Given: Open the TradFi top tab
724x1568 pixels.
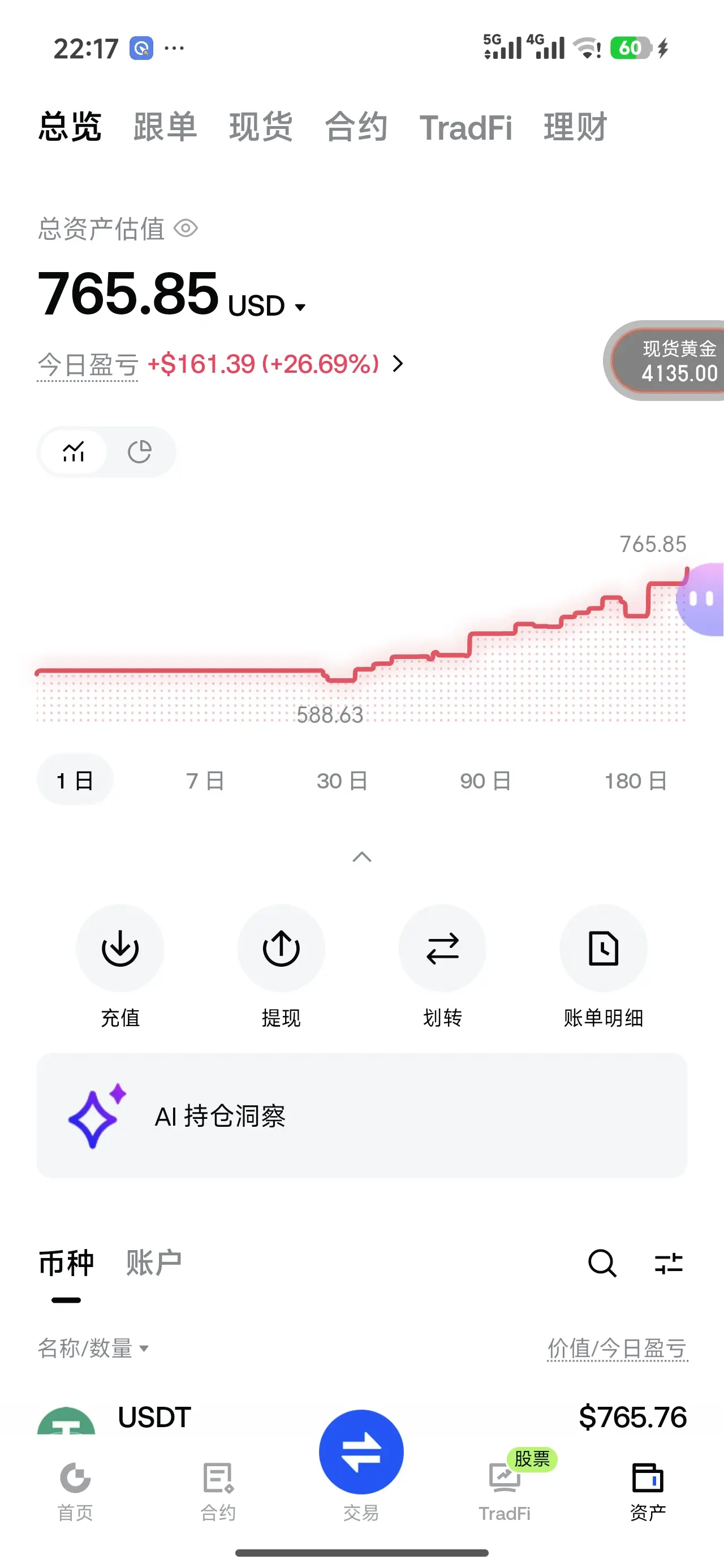Looking at the screenshot, I should click(466, 128).
